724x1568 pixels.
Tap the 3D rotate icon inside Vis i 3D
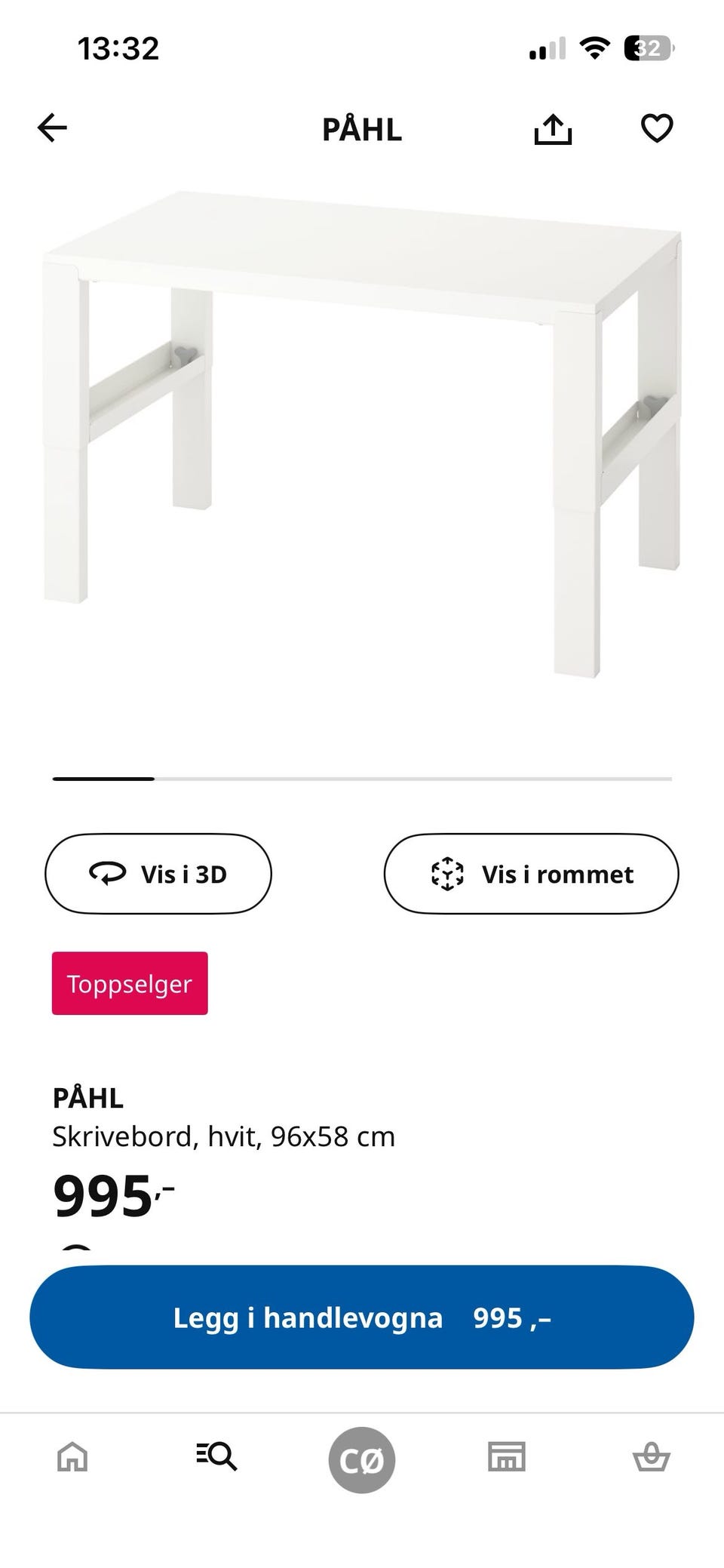click(106, 874)
